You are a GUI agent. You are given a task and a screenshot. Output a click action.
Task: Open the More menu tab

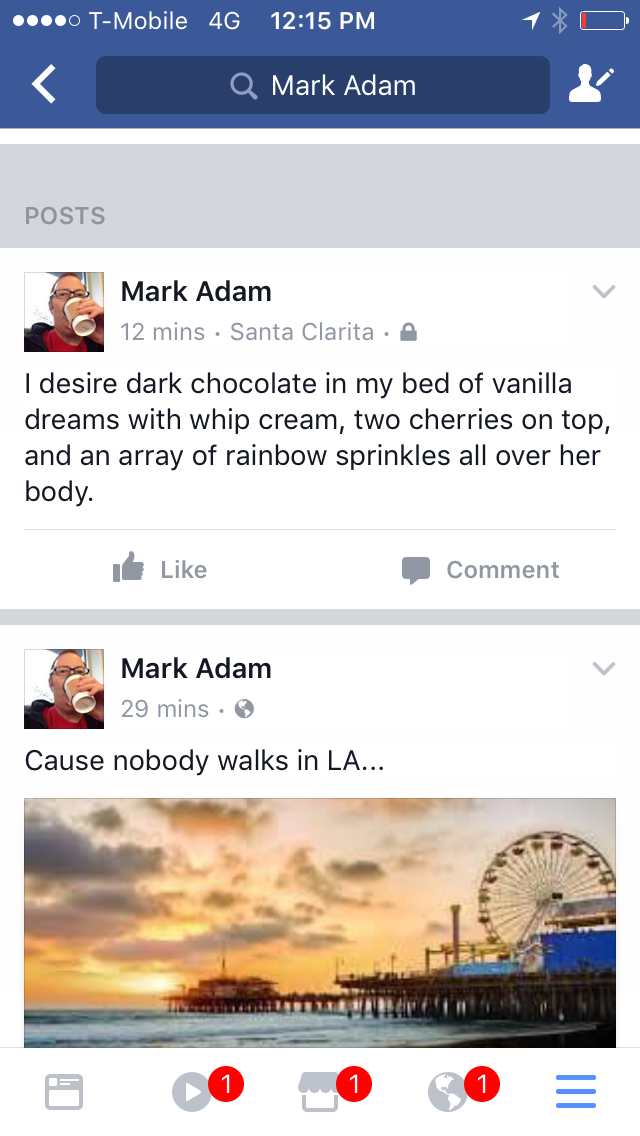tap(576, 1091)
